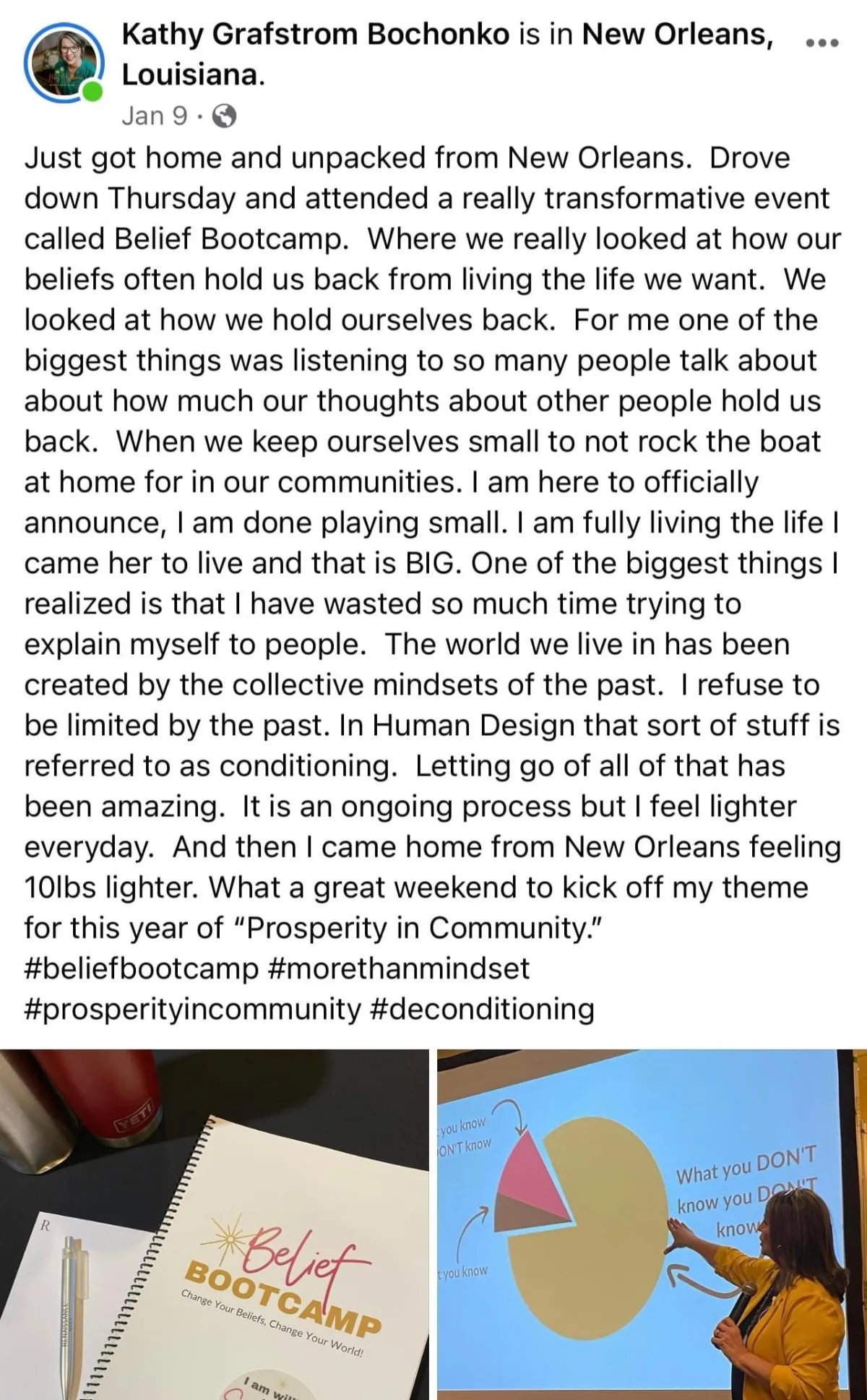The height and width of the screenshot is (1400, 867).
Task: Open Kathy Grafstrom Bochonko's profile picture
Action: click(63, 63)
